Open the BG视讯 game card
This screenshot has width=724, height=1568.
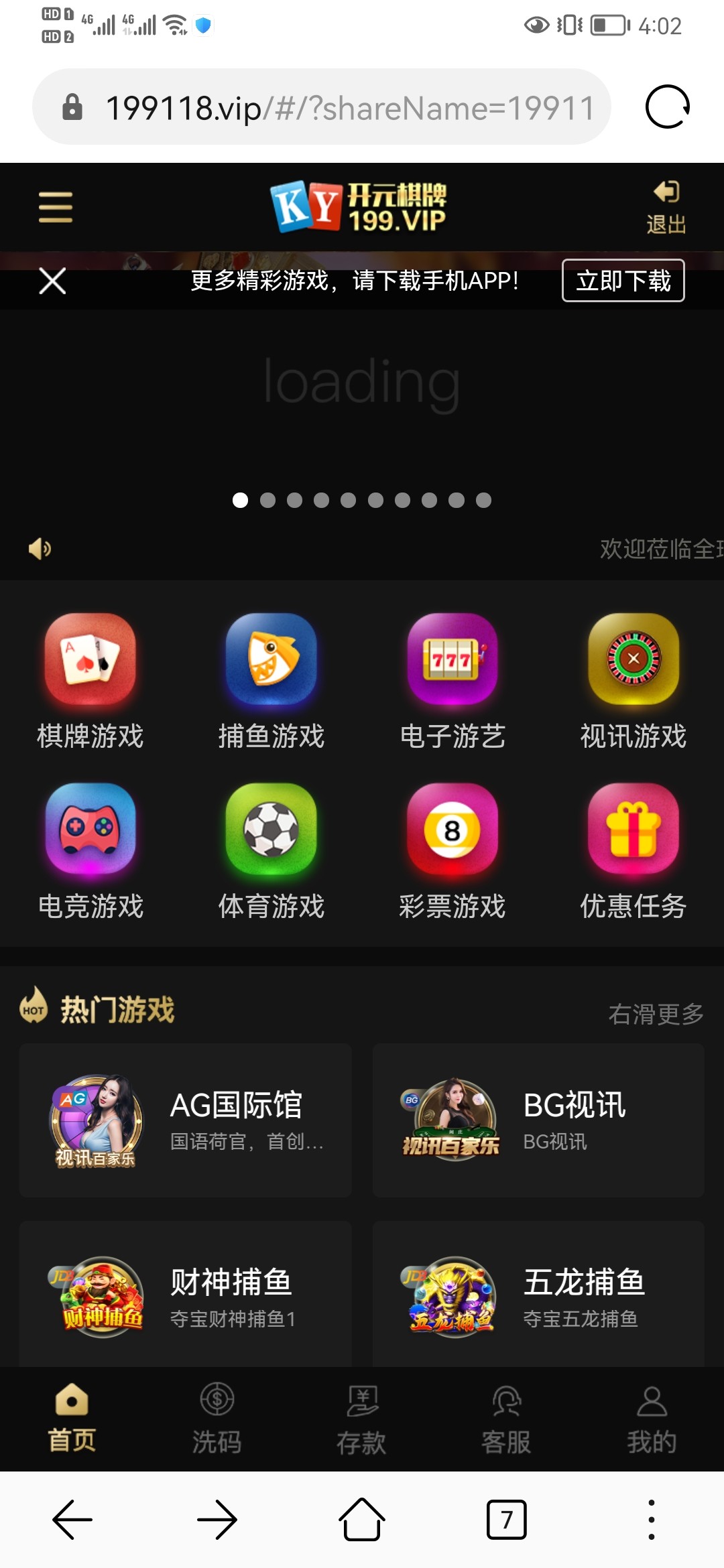538,1120
